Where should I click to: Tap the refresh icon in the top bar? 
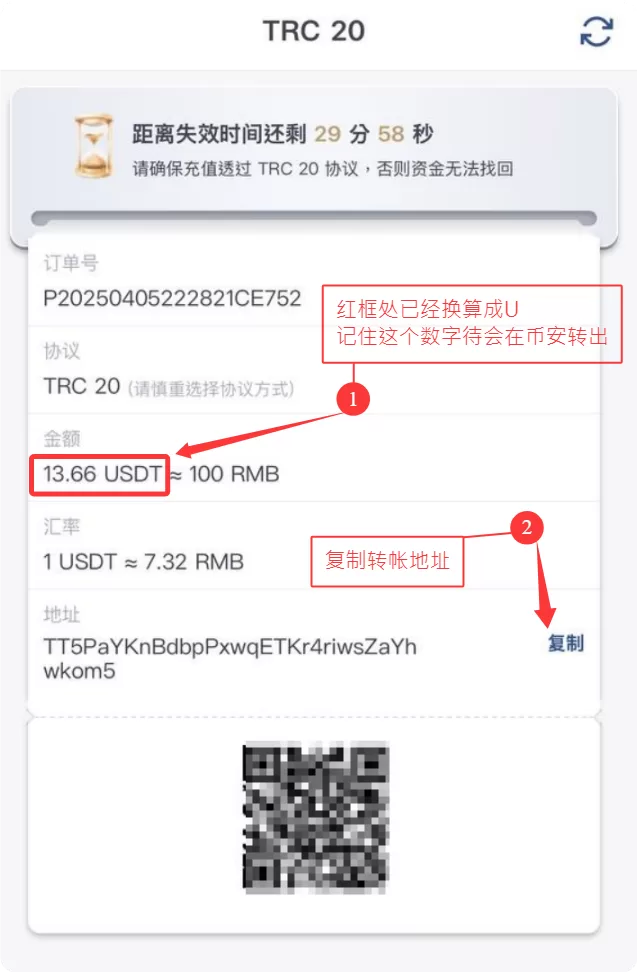click(x=596, y=31)
